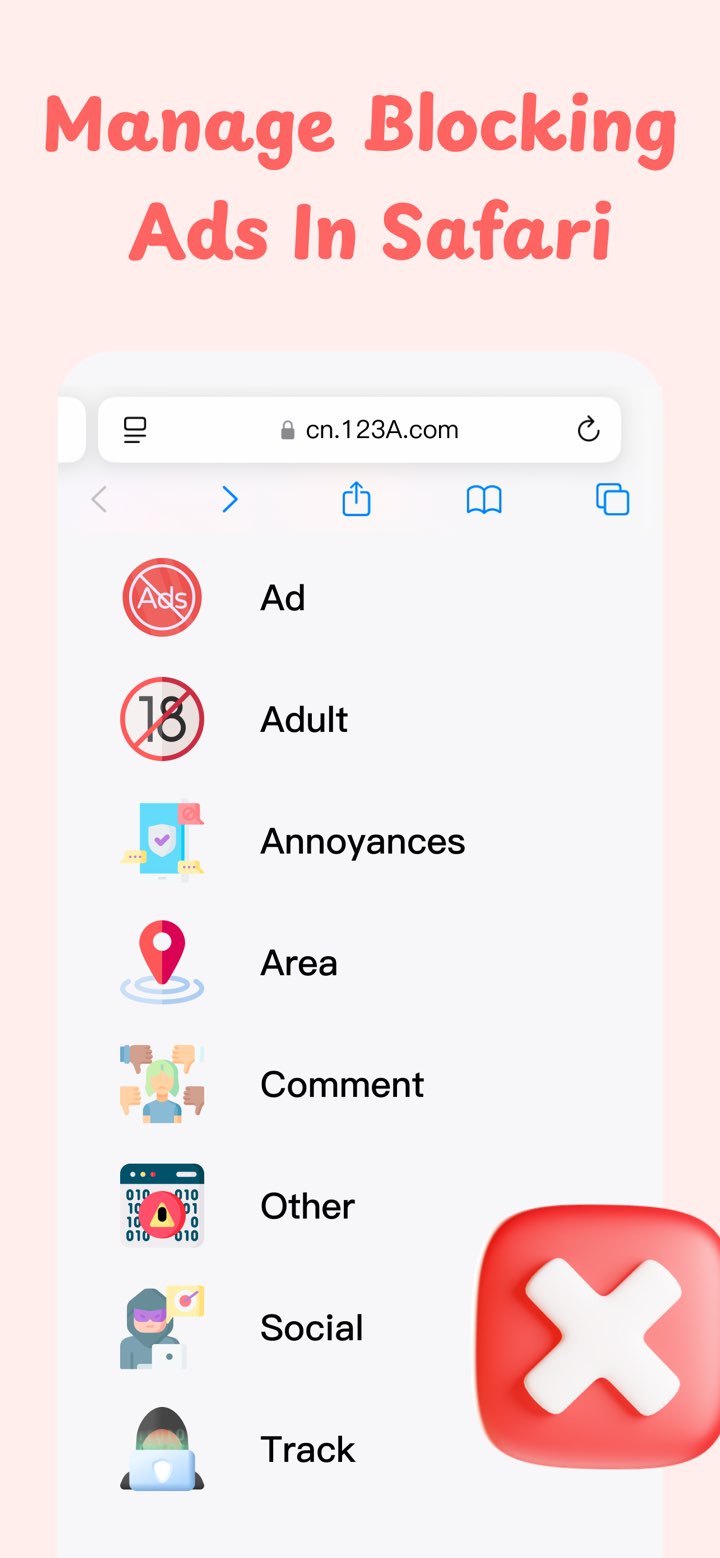720x1558 pixels.
Task: Tap the Share button
Action: coord(356,498)
